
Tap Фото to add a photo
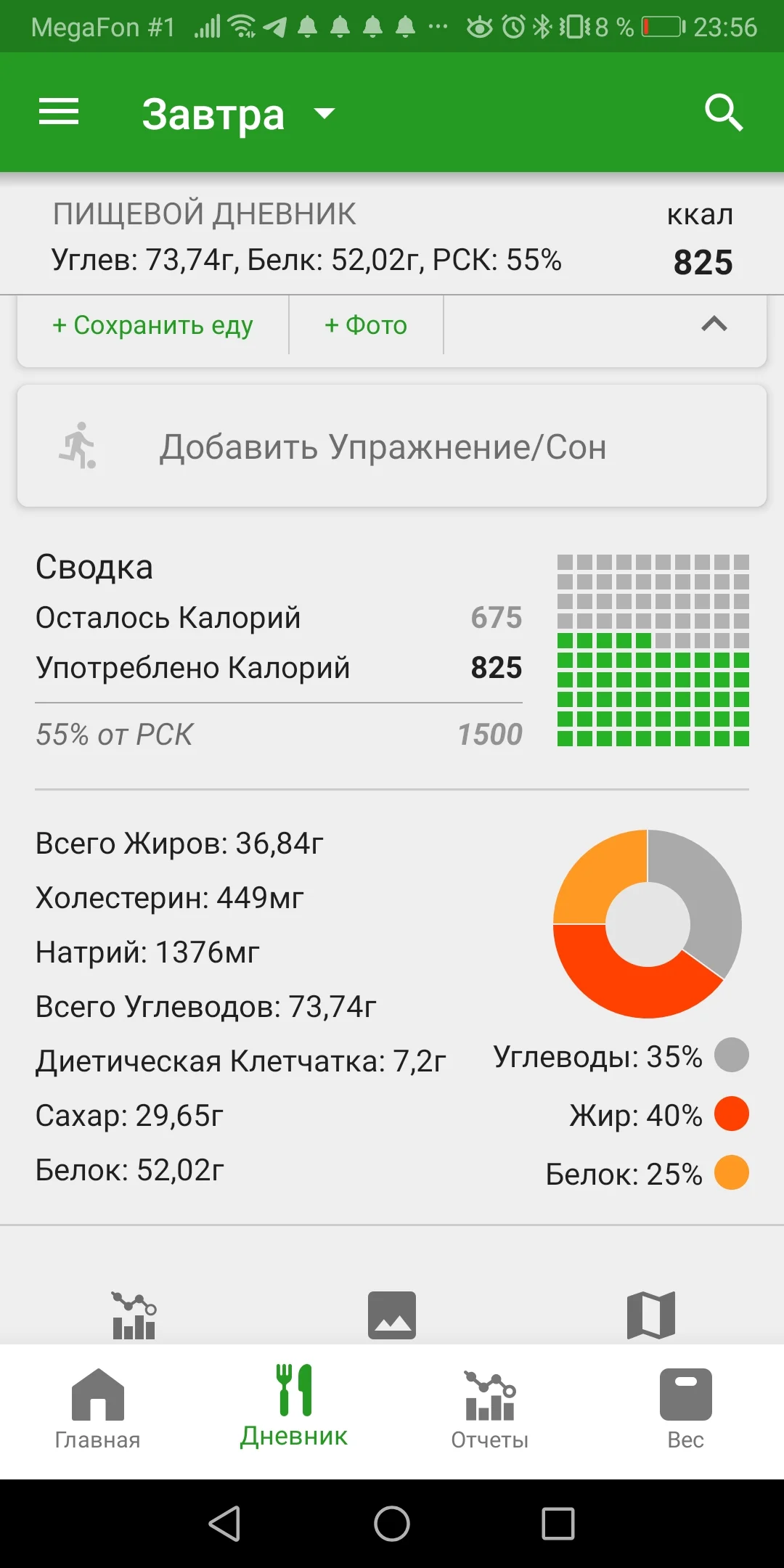click(x=365, y=324)
